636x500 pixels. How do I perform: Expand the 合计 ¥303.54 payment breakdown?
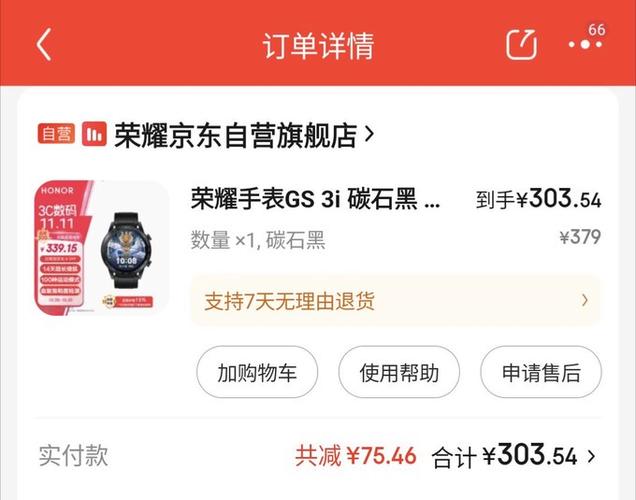coord(514,456)
